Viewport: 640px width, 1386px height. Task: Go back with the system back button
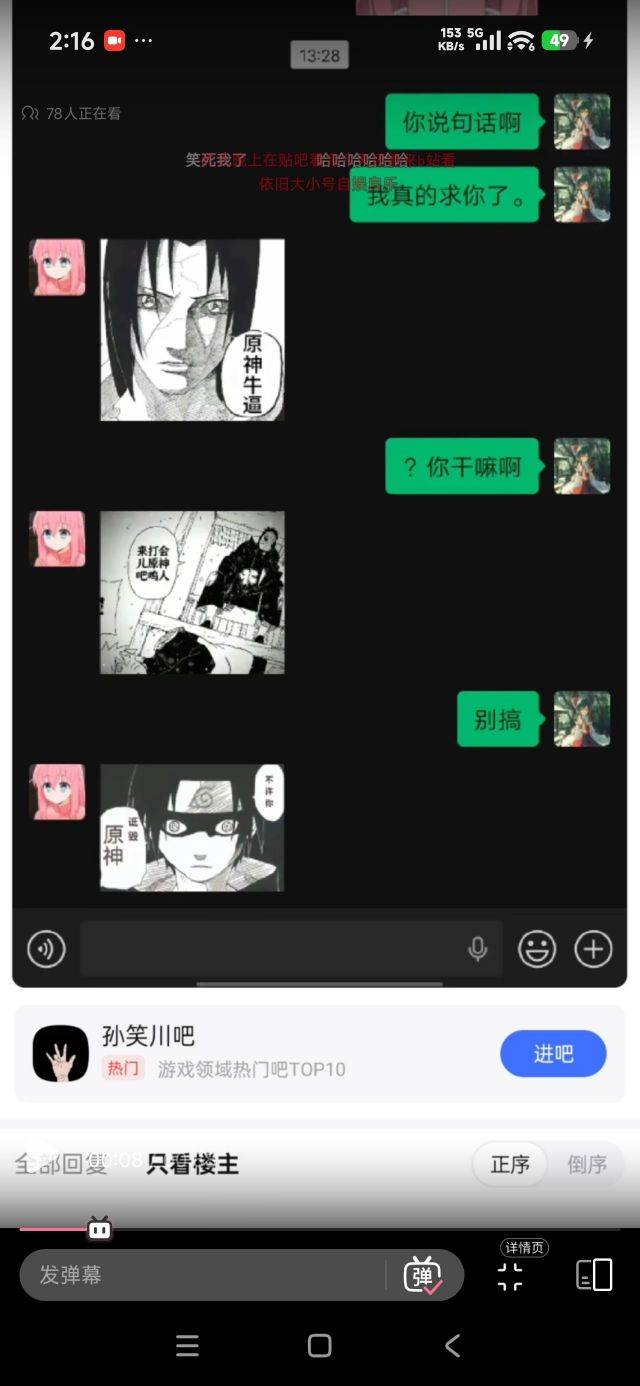click(x=452, y=1346)
